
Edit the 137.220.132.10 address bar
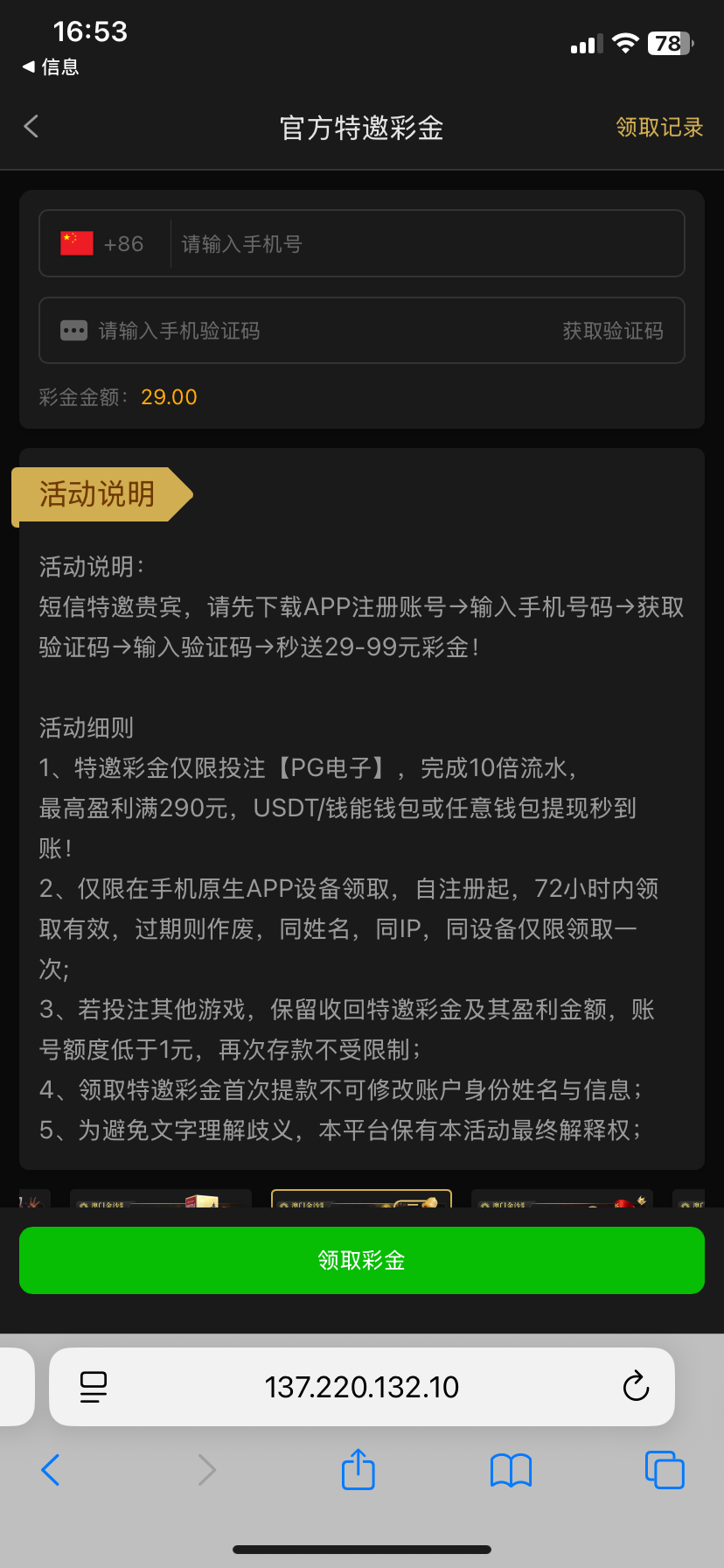[362, 1387]
